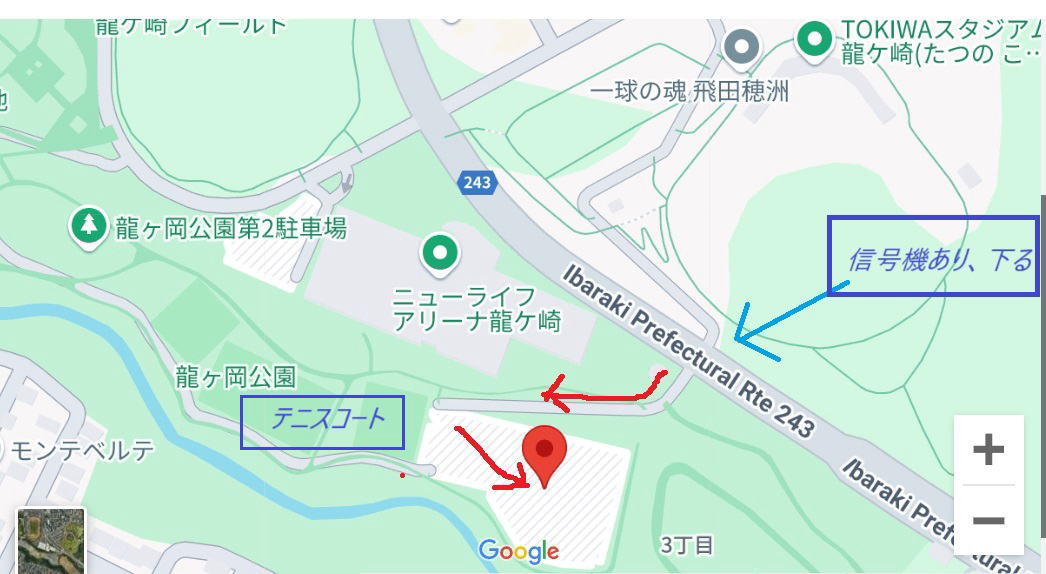Open 龍ケ岡公園第2駐車場 park marker
The height and width of the screenshot is (574, 1046).
point(89,226)
